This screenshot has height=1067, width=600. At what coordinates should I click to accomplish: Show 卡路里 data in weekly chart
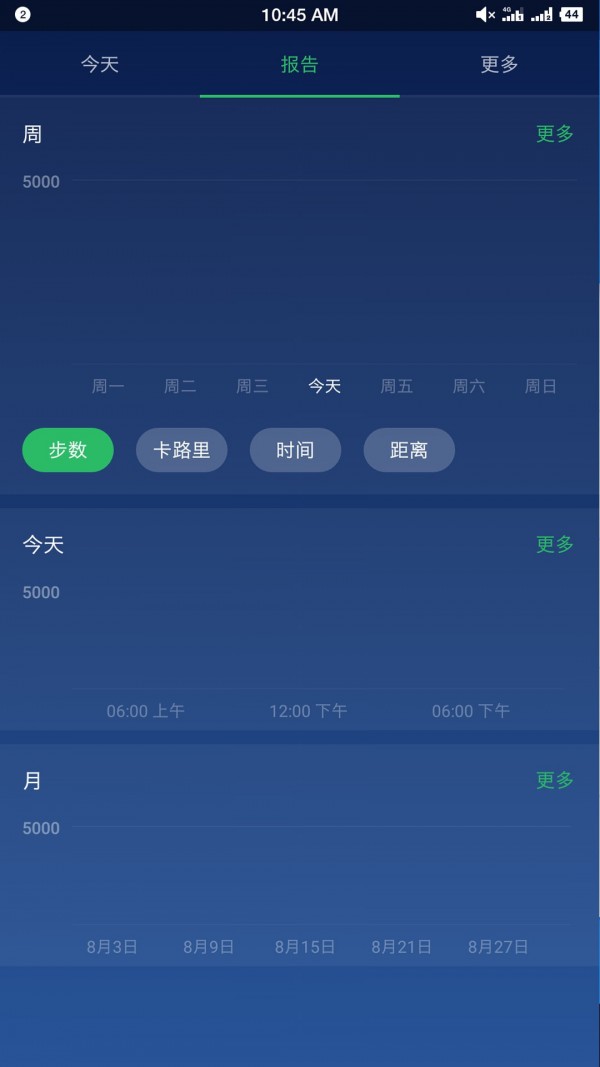click(x=182, y=450)
